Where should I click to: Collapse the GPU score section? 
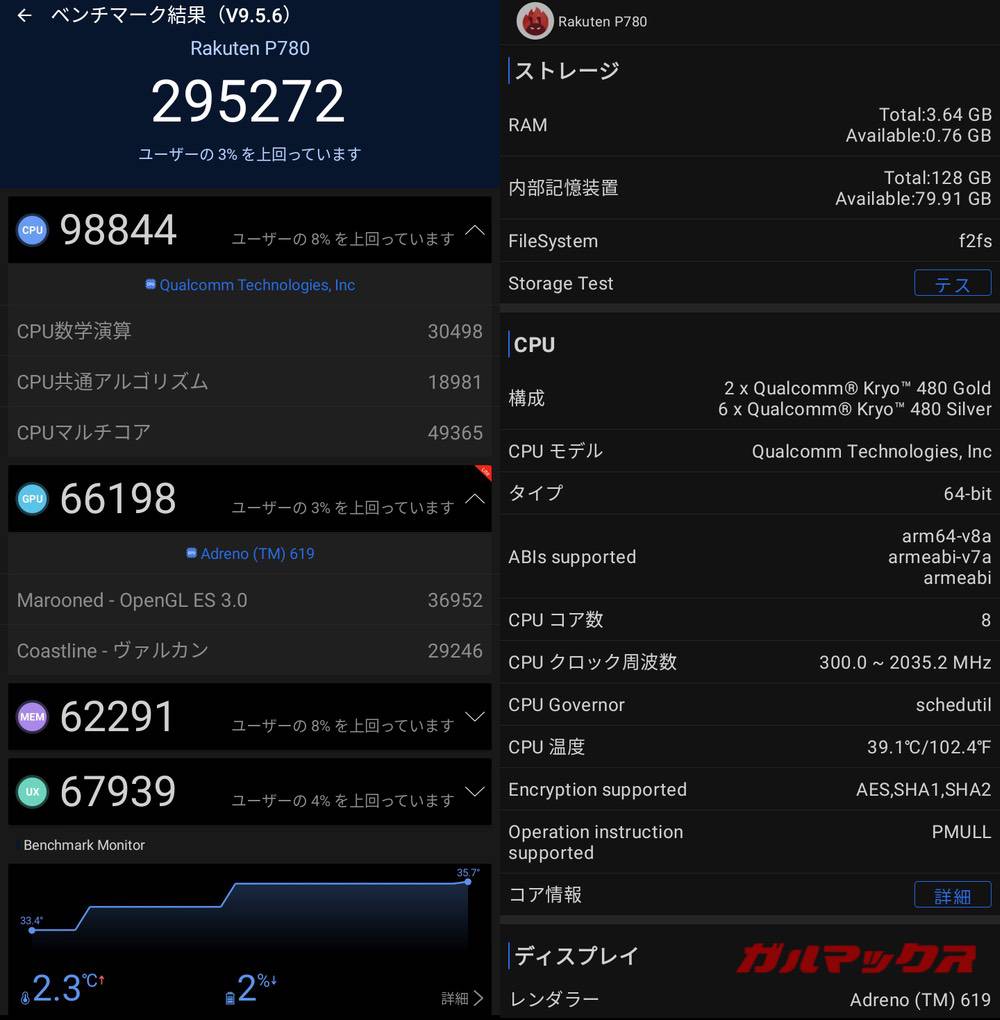pyautogui.click(x=475, y=499)
